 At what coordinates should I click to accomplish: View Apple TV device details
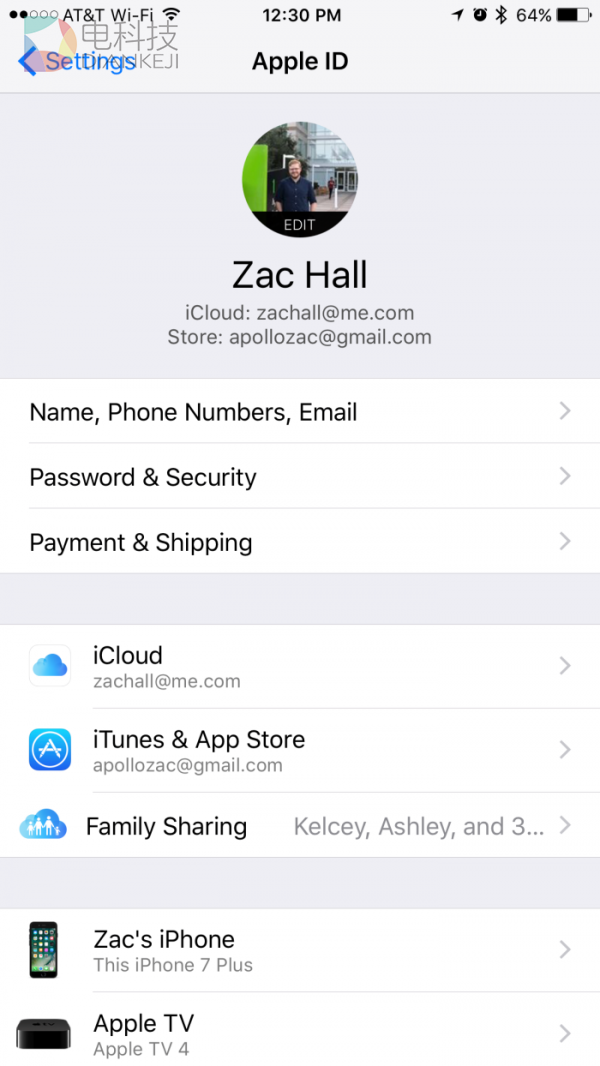(300, 1033)
